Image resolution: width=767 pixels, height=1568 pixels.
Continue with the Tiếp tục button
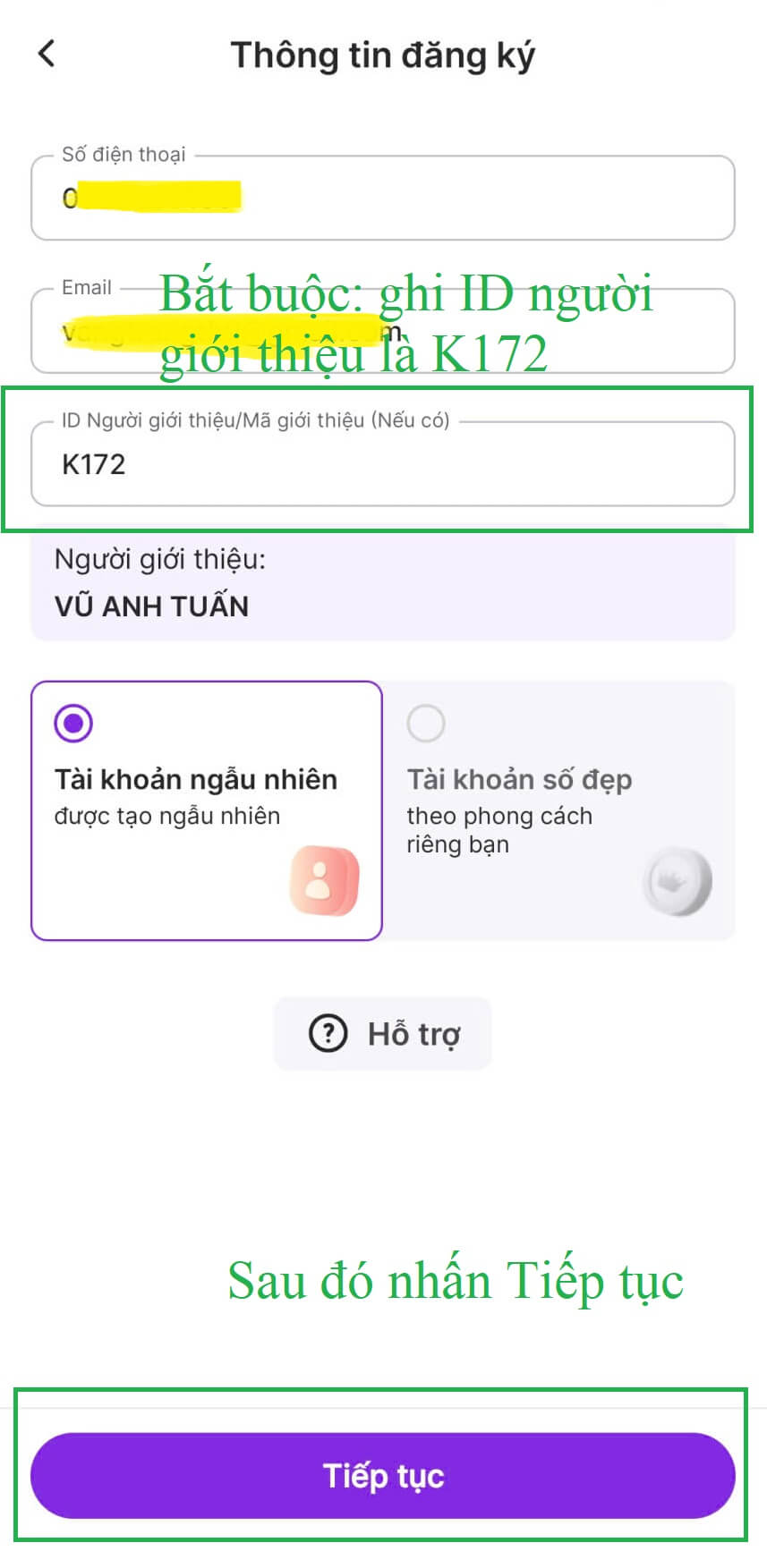point(383,1475)
